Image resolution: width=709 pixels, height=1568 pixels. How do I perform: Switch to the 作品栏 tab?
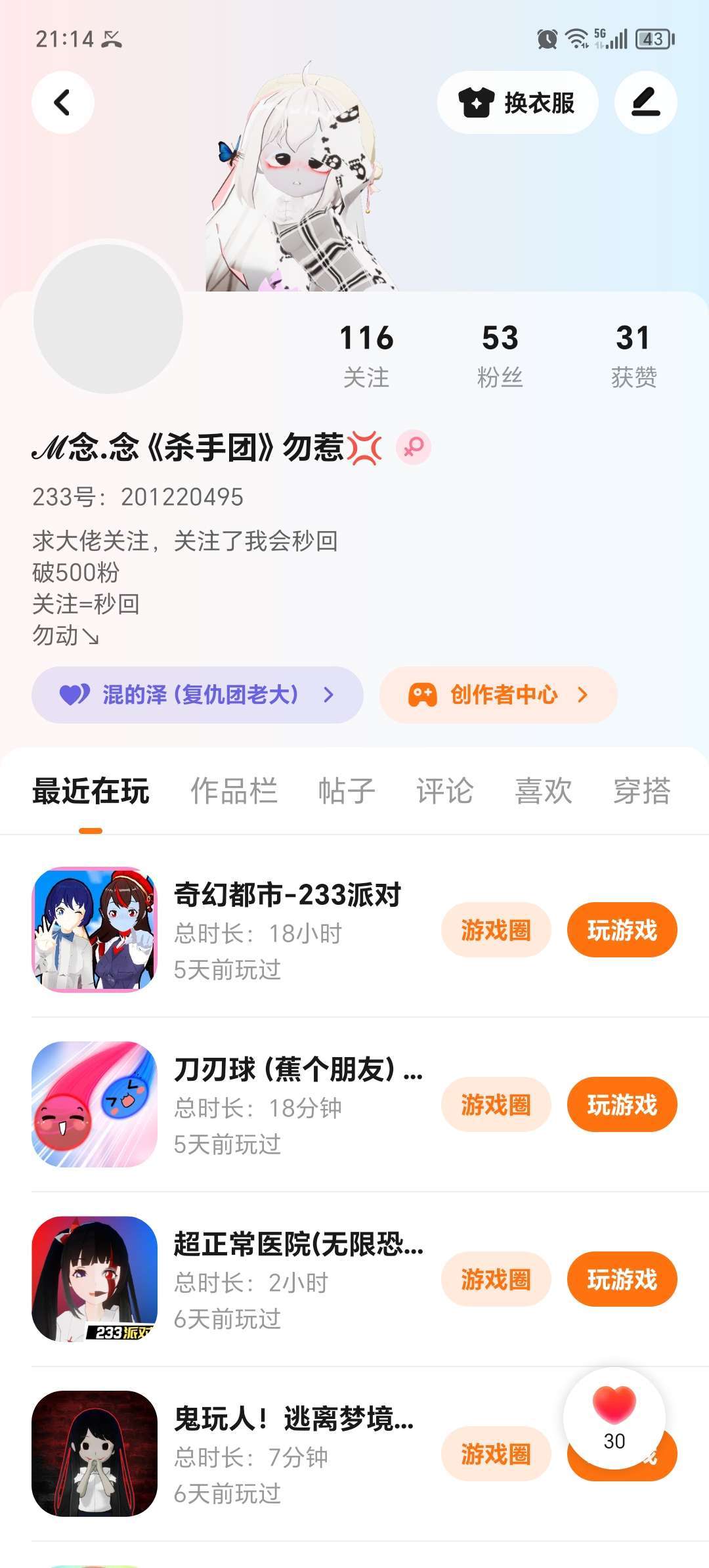coord(234,791)
